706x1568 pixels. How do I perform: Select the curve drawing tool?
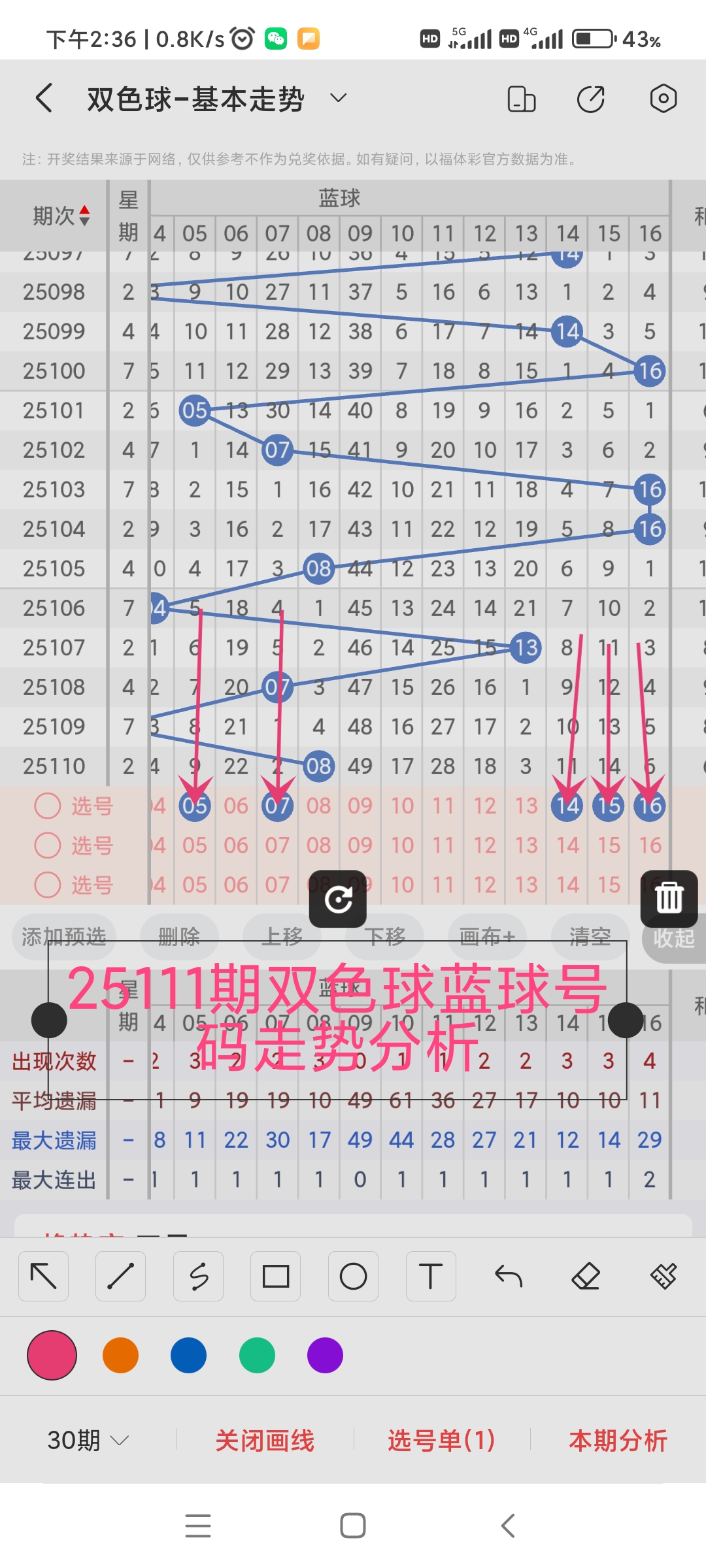tap(198, 1275)
